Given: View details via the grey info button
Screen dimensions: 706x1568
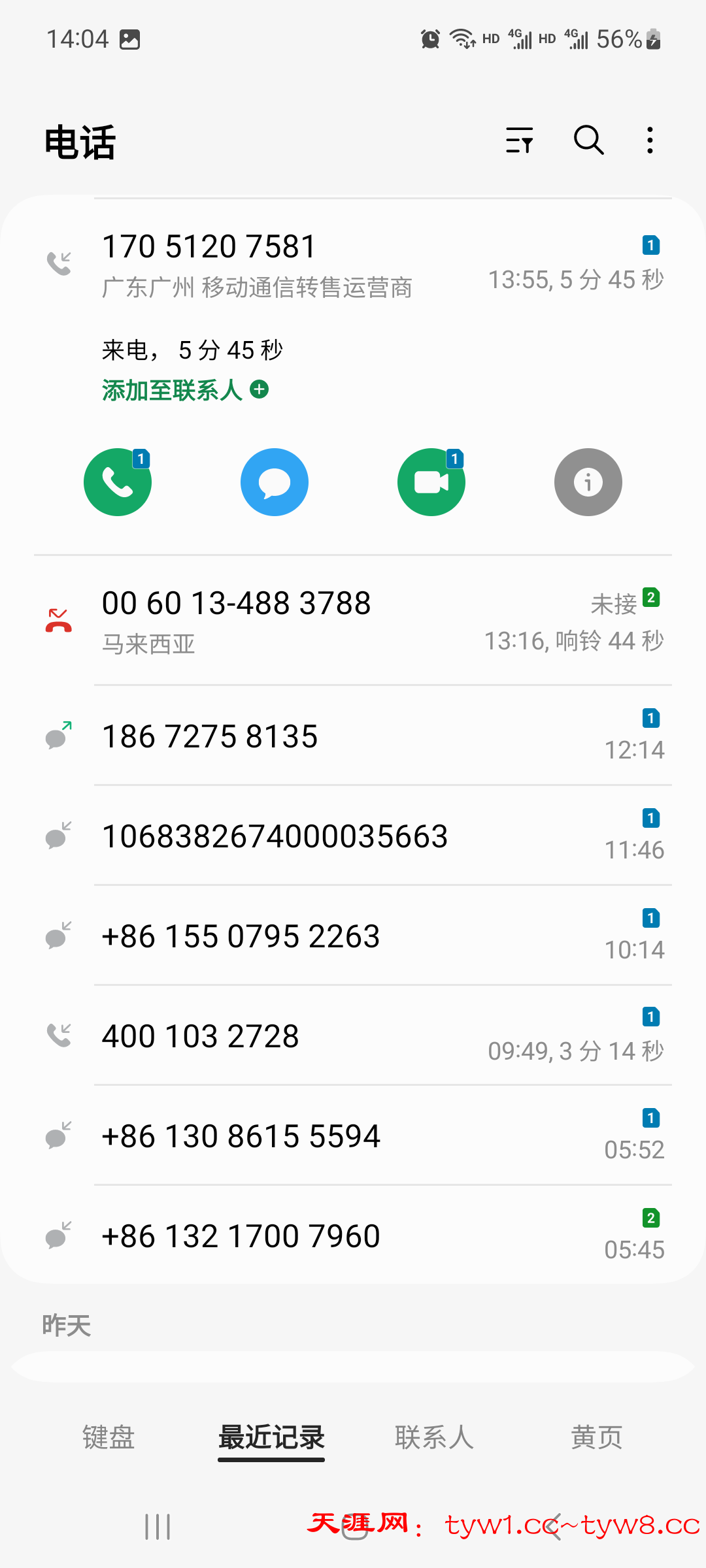Looking at the screenshot, I should [588, 482].
